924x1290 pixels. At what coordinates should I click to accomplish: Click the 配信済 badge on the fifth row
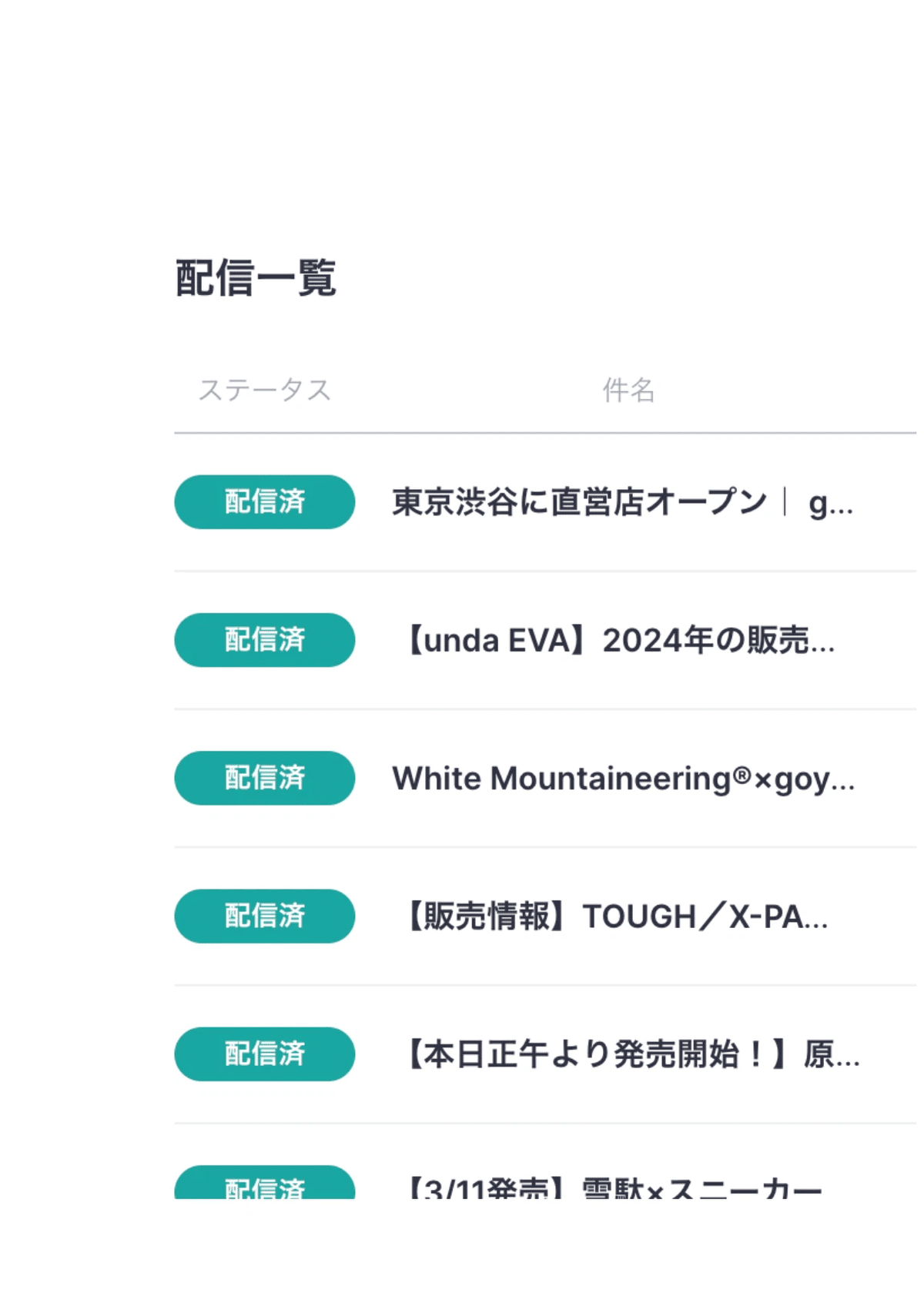pos(264,1055)
